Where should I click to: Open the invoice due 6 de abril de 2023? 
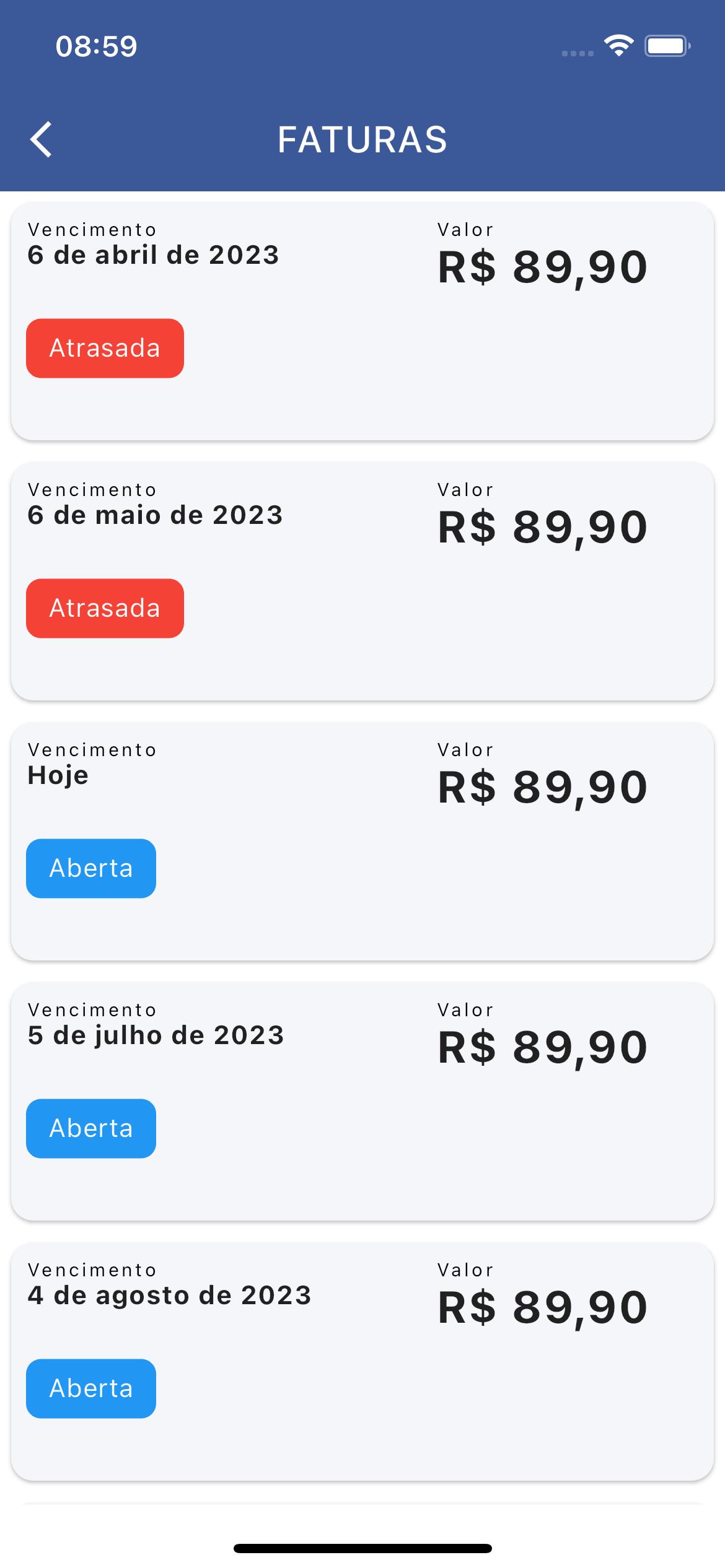tap(362, 321)
